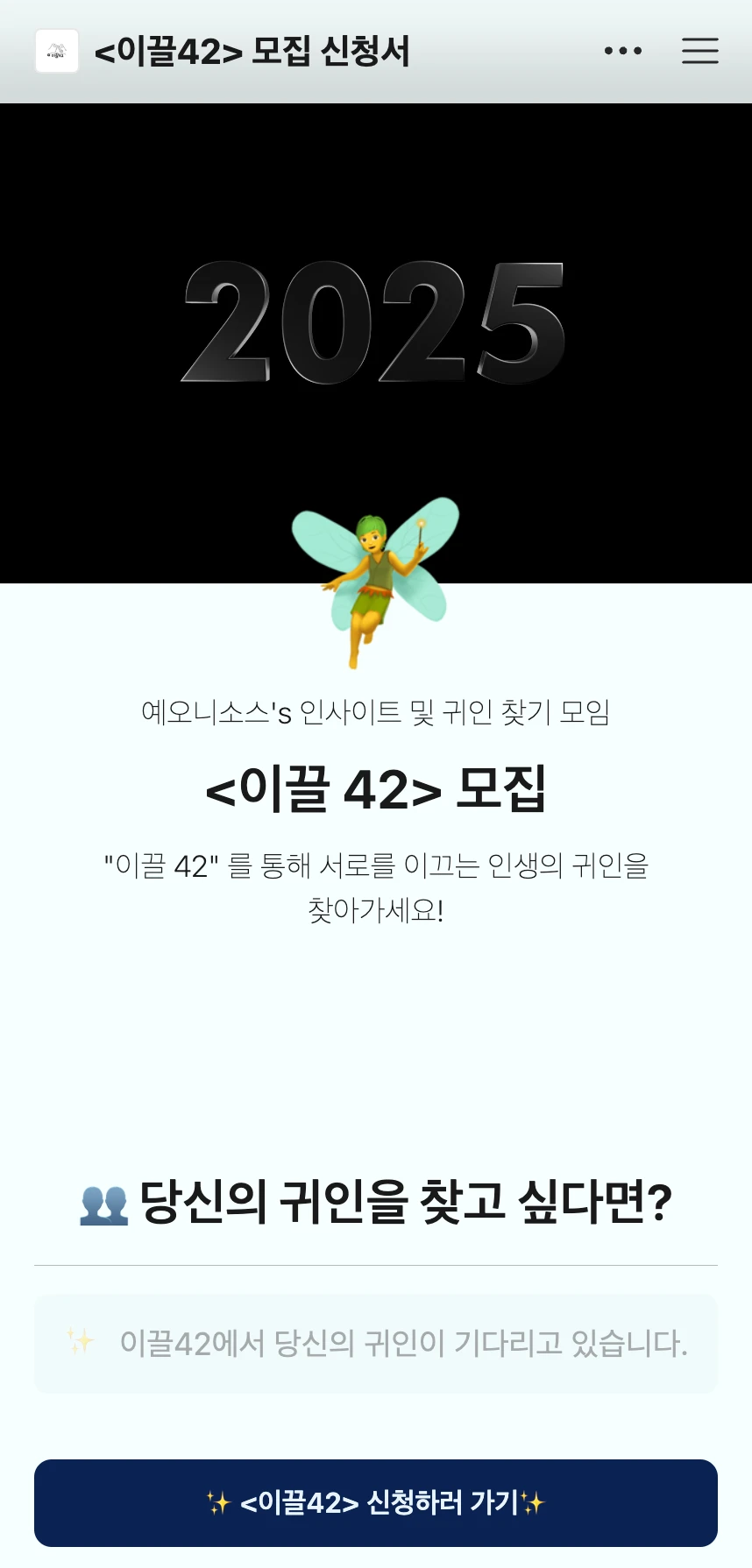Viewport: 752px width, 1568px height.
Task: Open the hamburger navigation menu
Action: click(699, 51)
